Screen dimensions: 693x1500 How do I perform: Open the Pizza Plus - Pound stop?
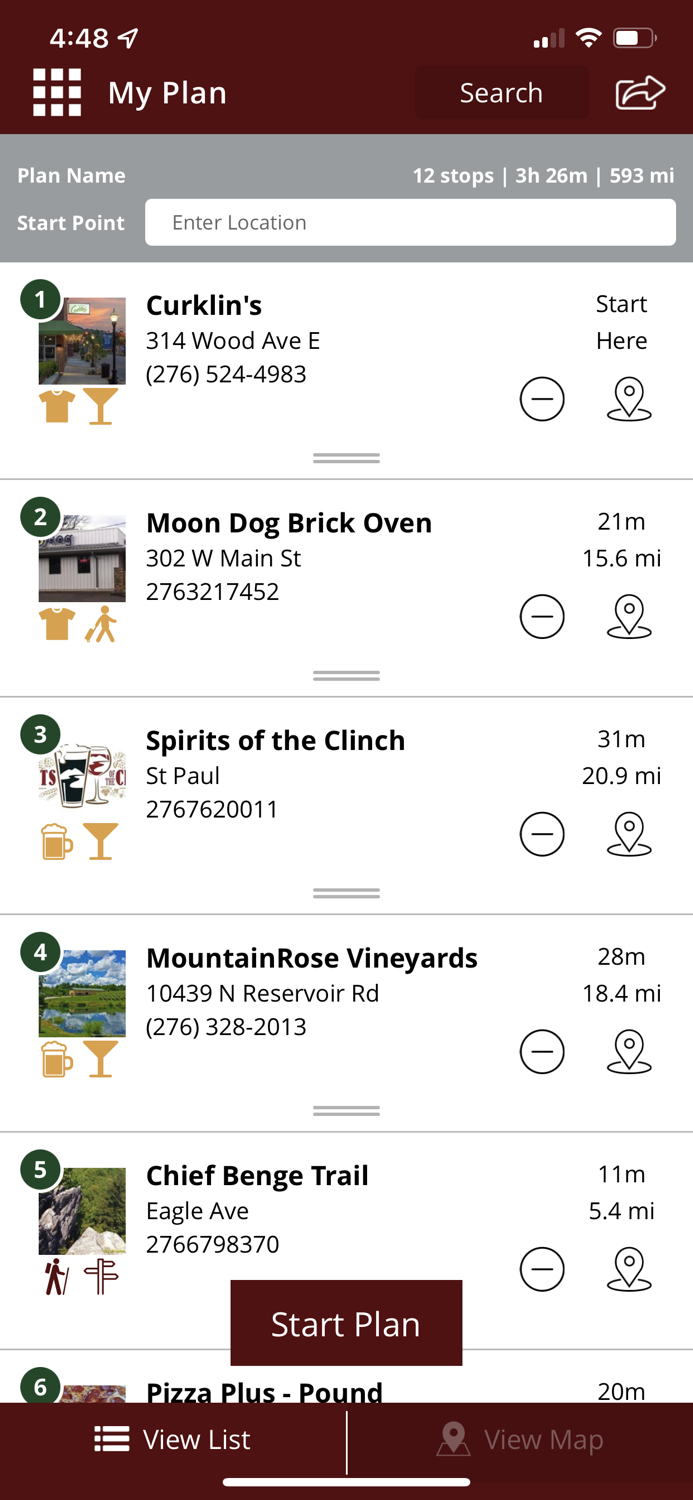(264, 1391)
